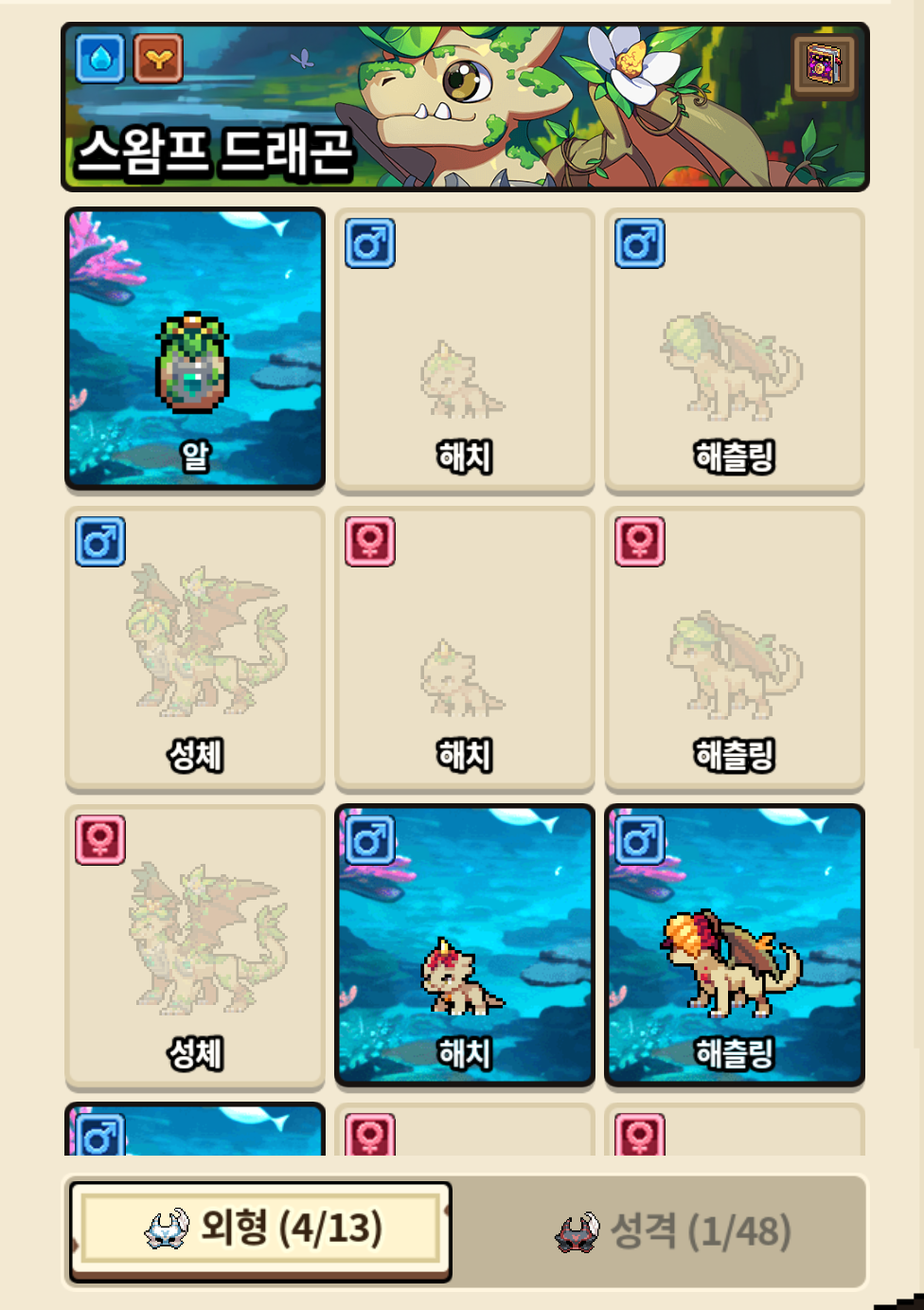Select the locked female 해치 card
The width and height of the screenshot is (924, 1310).
[465, 648]
